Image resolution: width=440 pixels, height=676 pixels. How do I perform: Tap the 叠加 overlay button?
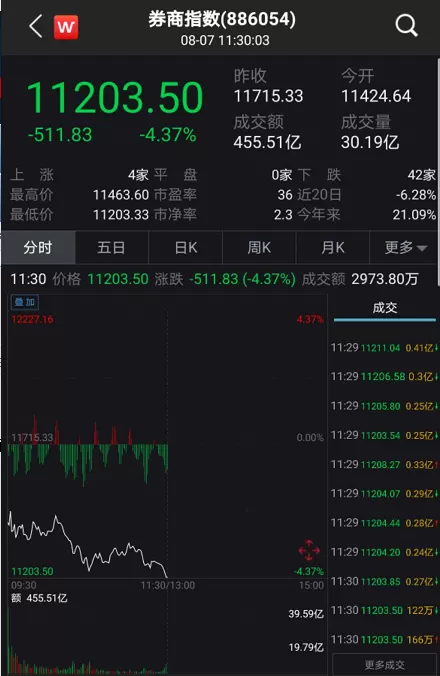(25, 302)
